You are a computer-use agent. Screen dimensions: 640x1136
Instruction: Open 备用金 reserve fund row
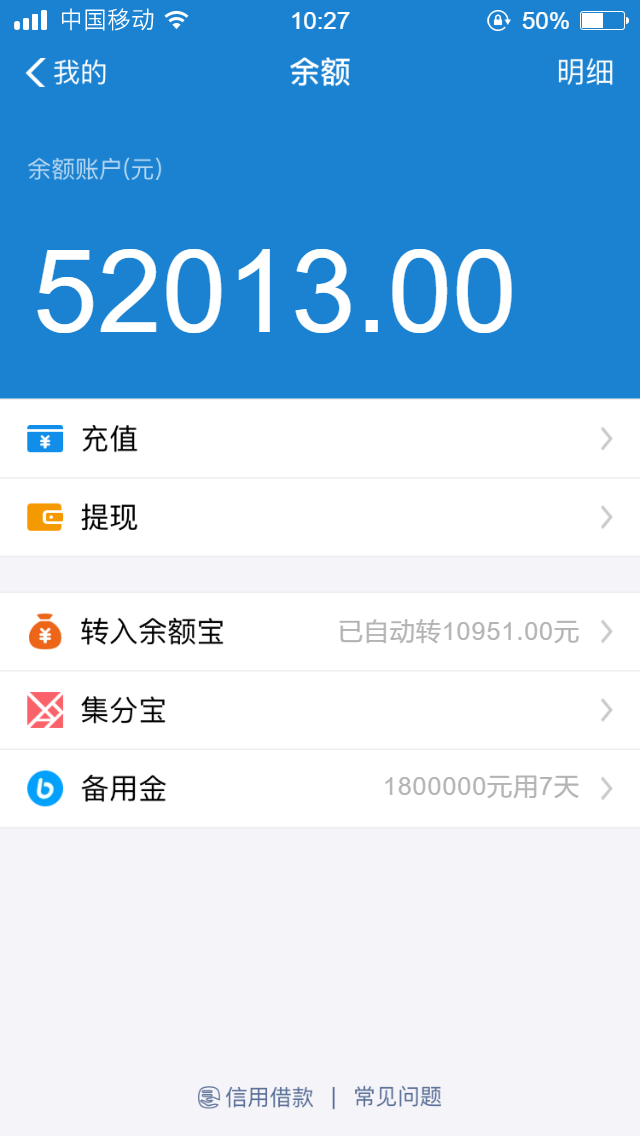(x=320, y=788)
